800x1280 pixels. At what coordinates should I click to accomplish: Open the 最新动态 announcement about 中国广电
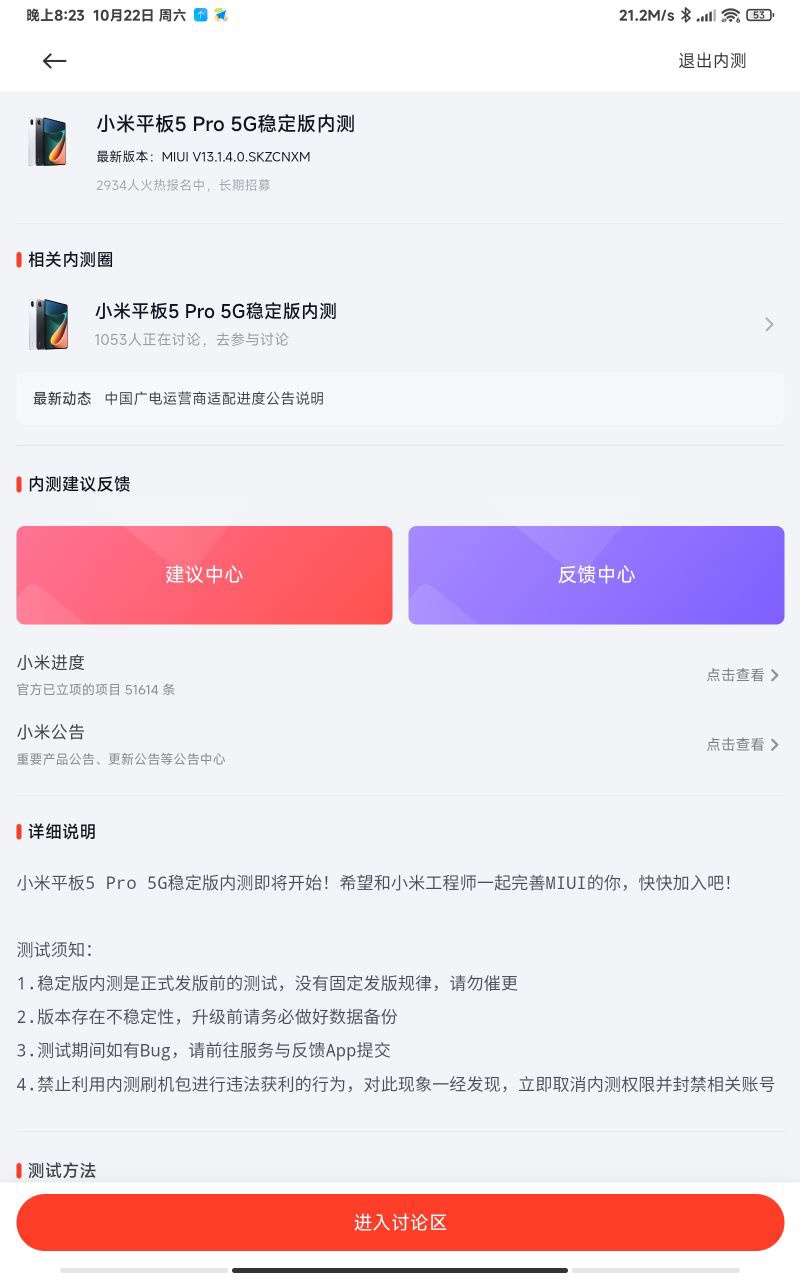400,398
